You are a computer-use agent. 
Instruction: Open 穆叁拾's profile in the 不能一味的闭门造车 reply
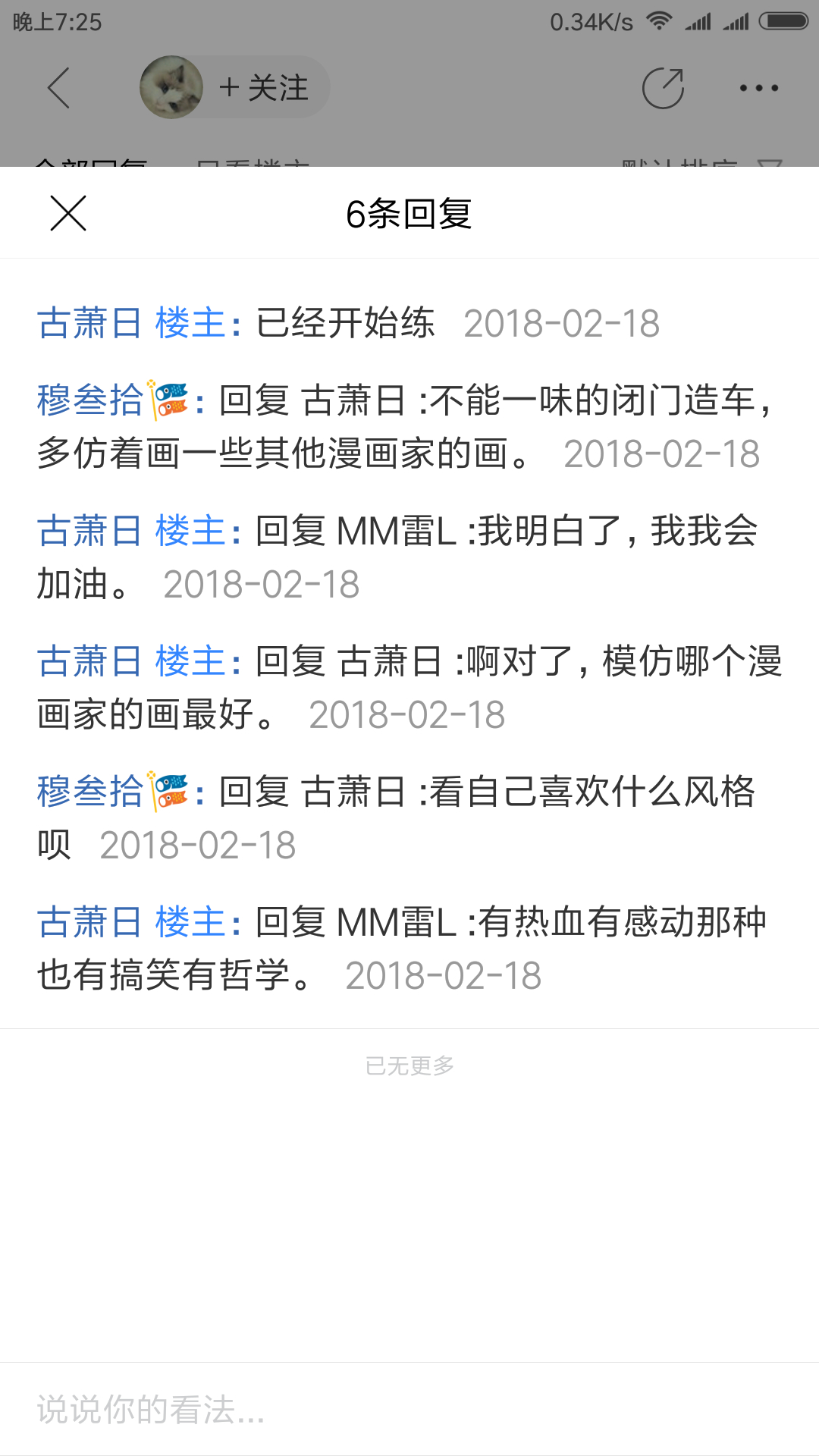(89, 400)
